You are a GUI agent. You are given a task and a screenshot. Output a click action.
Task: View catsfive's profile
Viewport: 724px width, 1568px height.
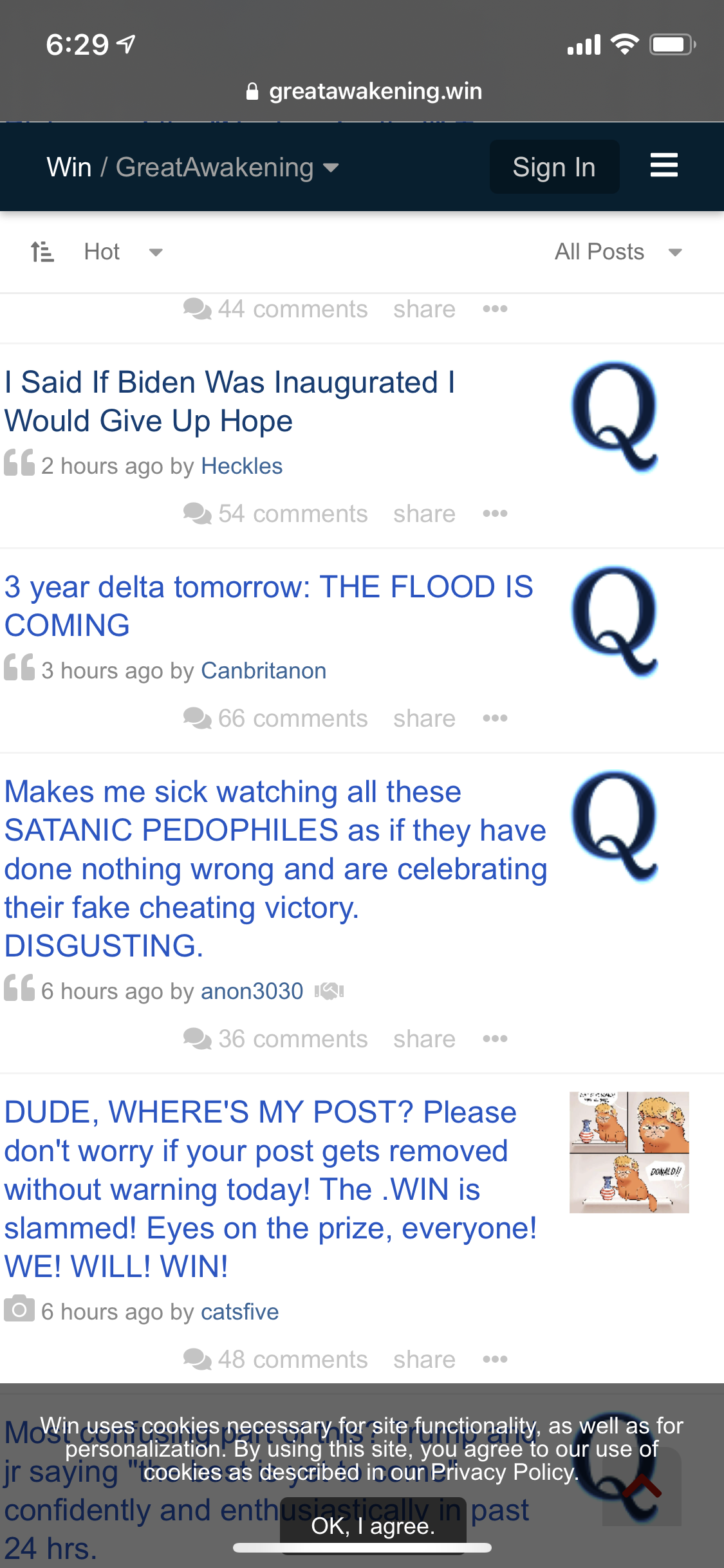click(239, 1312)
